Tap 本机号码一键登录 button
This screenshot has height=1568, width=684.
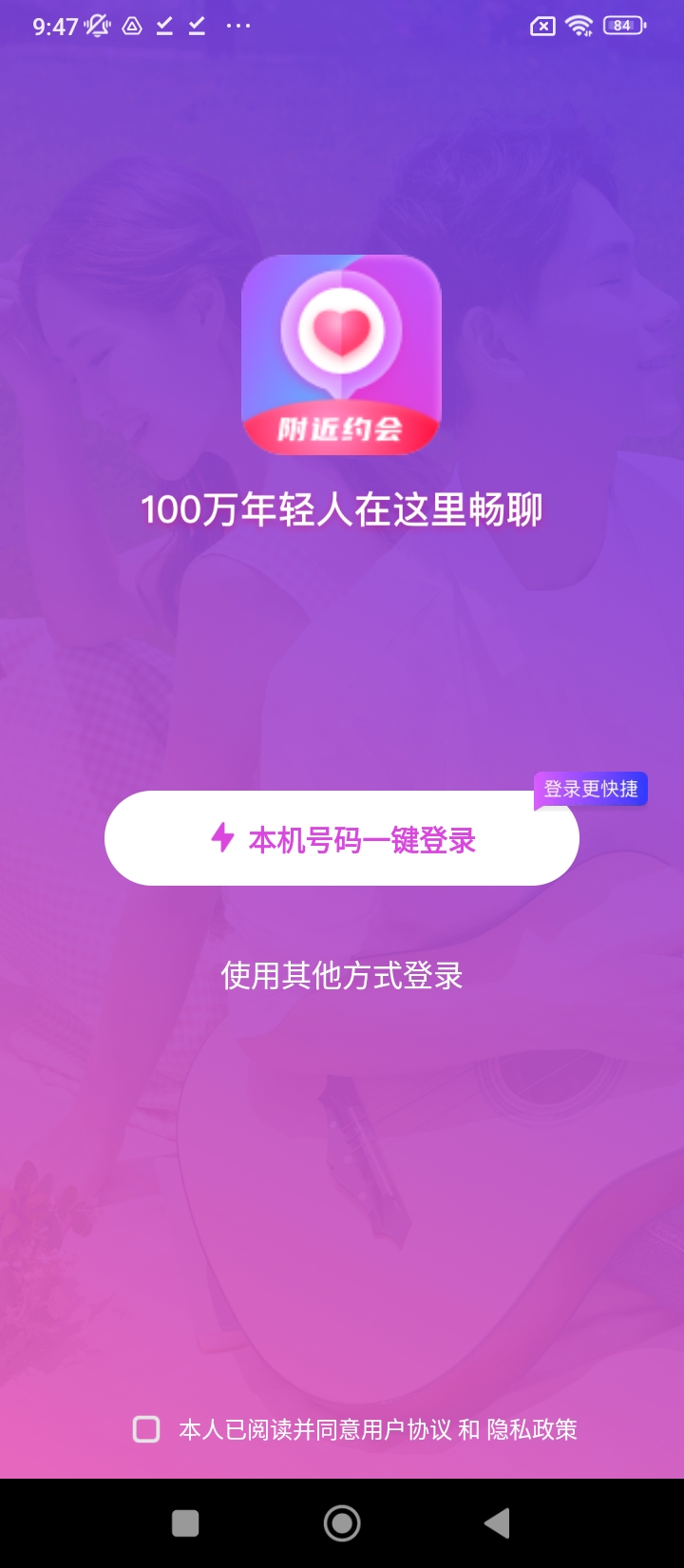pyautogui.click(x=342, y=839)
